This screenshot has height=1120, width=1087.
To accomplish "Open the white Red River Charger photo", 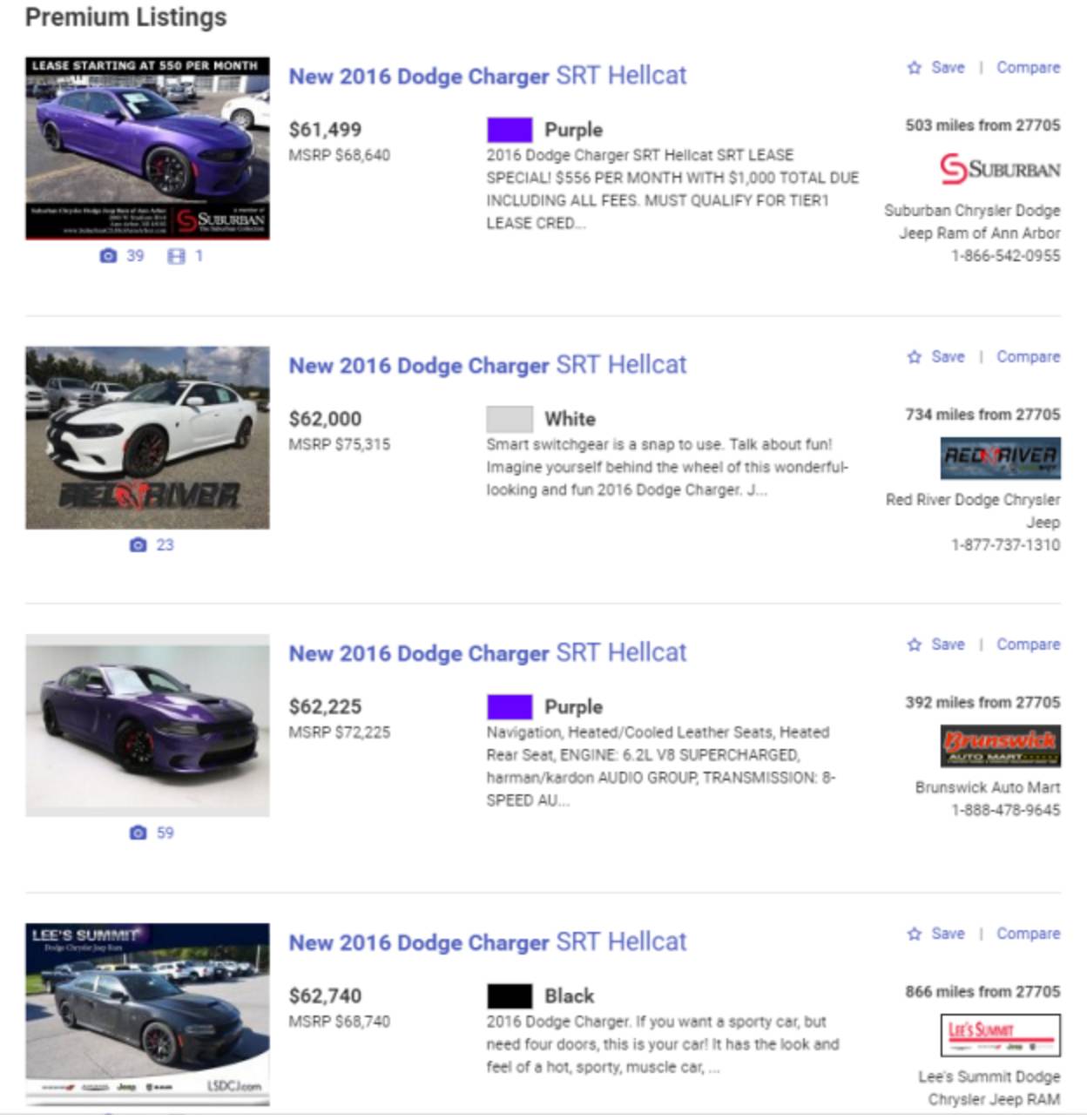I will (147, 438).
